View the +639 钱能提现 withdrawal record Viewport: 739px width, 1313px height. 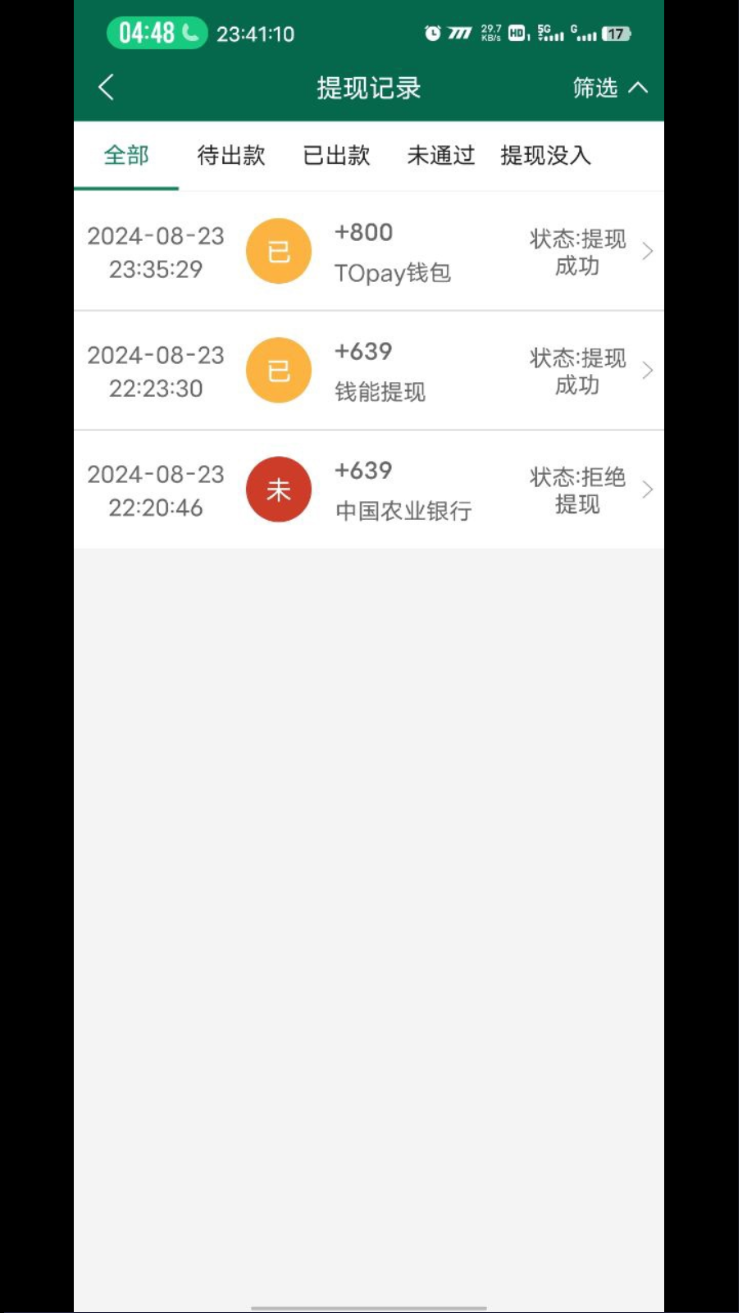[369, 371]
